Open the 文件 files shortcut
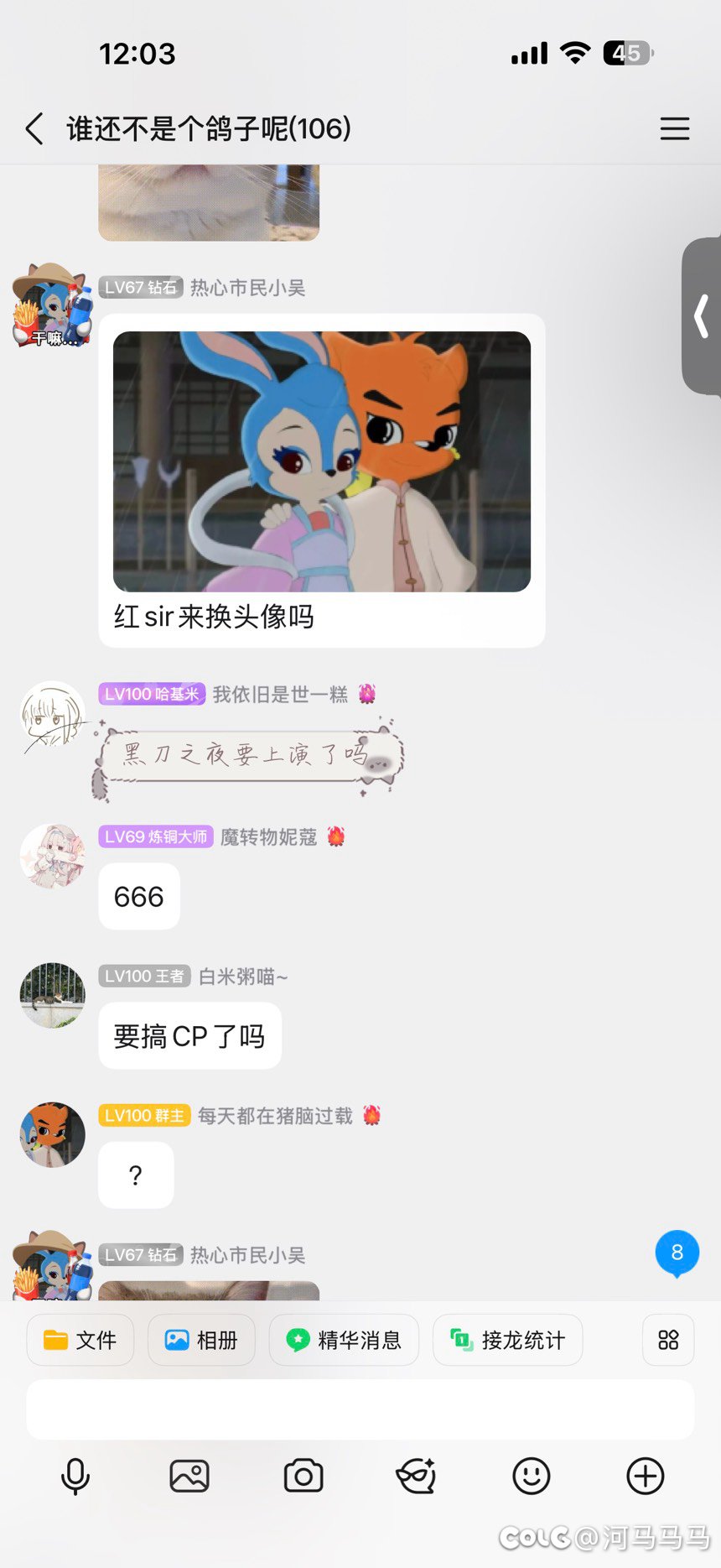Screen dimensions: 721x1568 80,1340
